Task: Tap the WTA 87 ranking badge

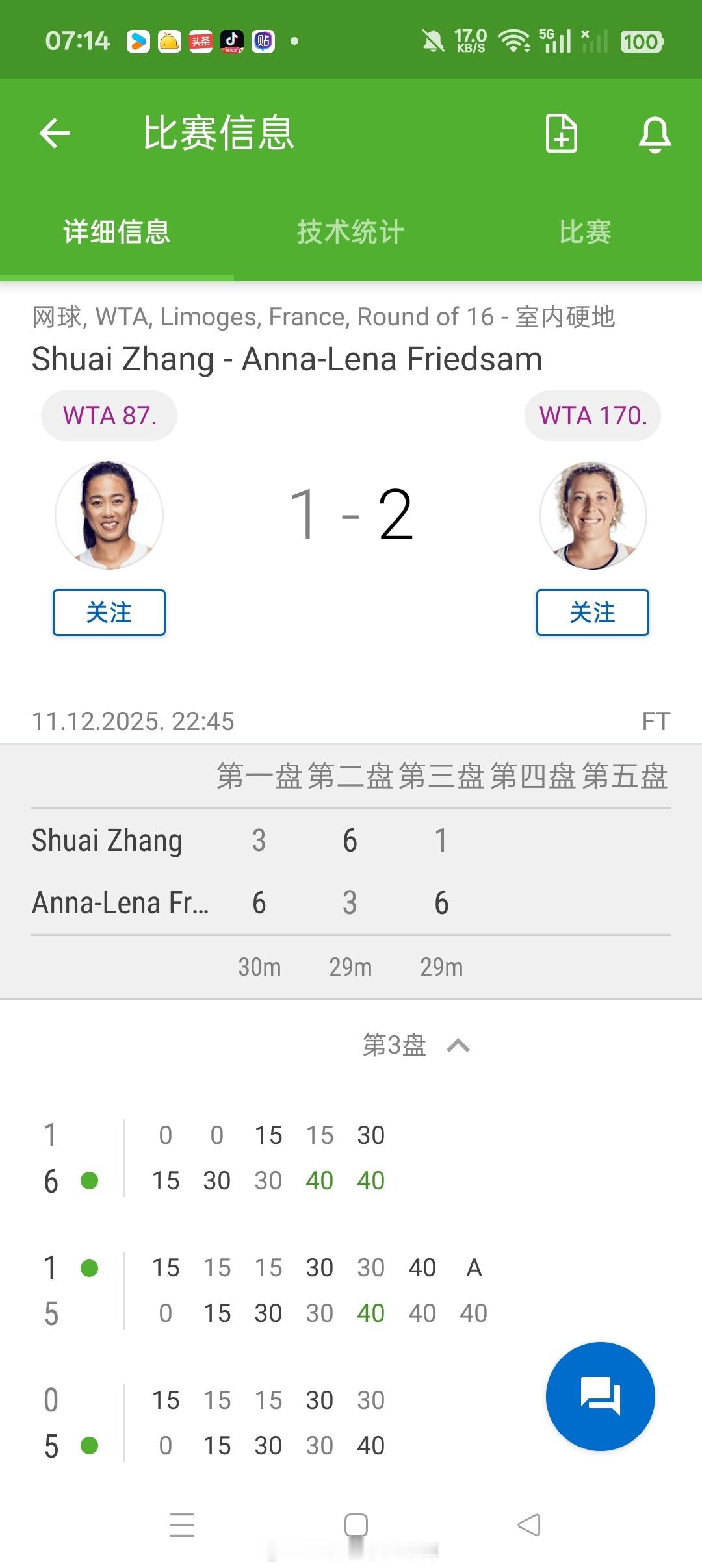Action: point(108,414)
